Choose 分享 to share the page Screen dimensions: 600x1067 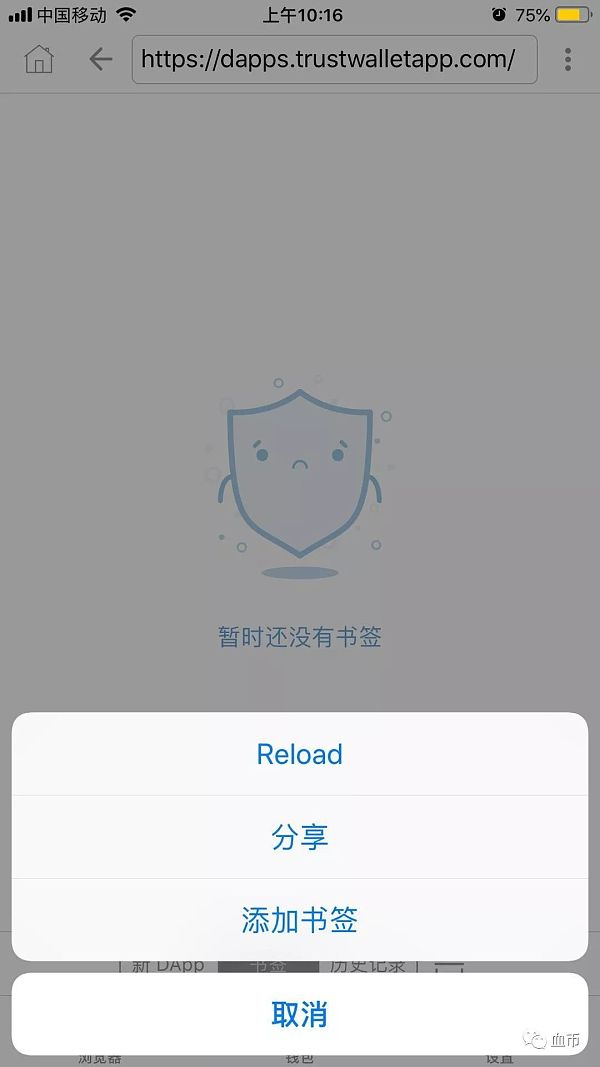tap(300, 837)
